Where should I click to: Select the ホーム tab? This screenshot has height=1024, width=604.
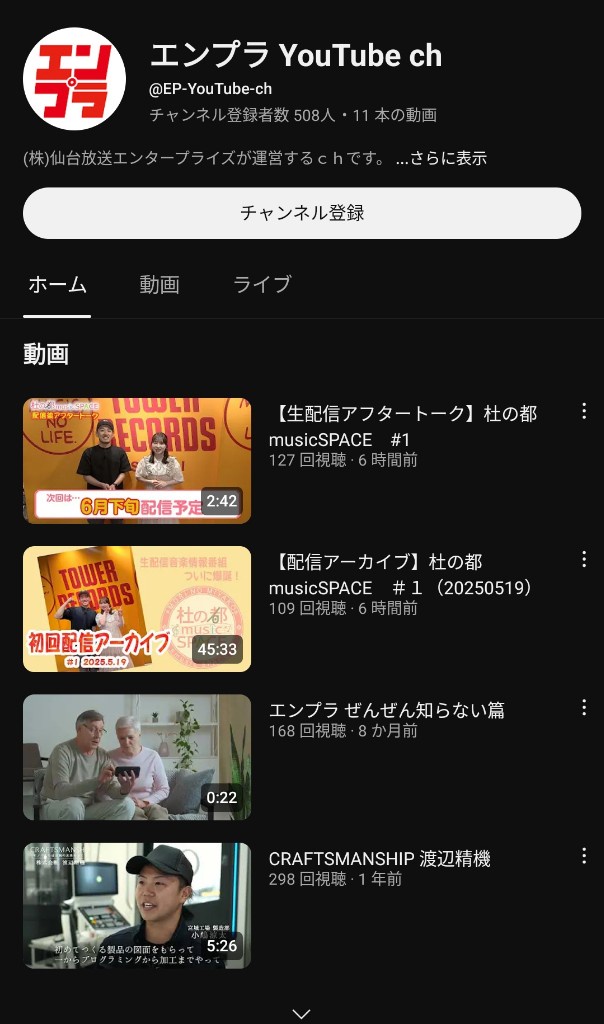click(x=57, y=285)
